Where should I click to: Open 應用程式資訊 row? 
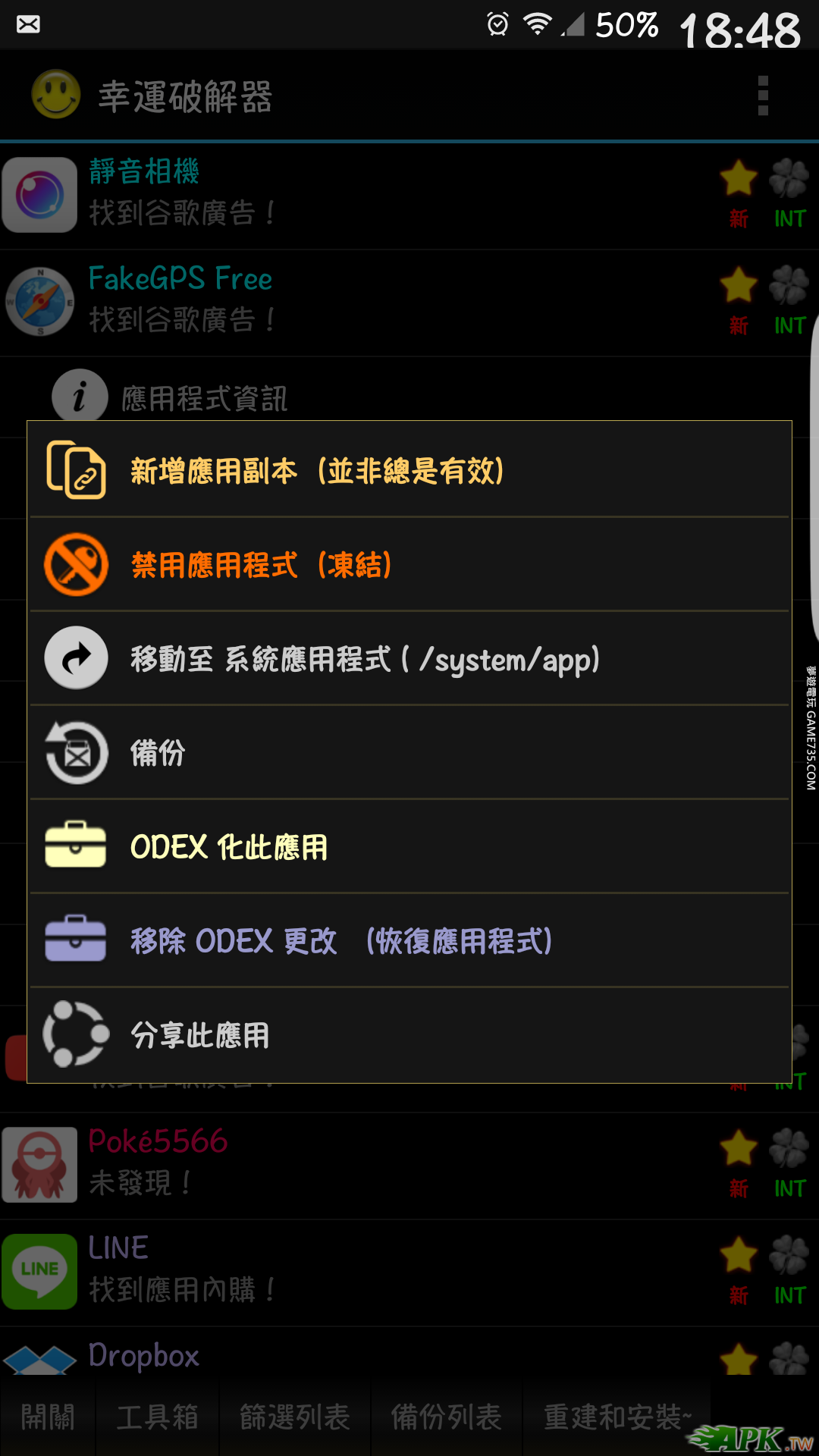pyautogui.click(x=205, y=397)
